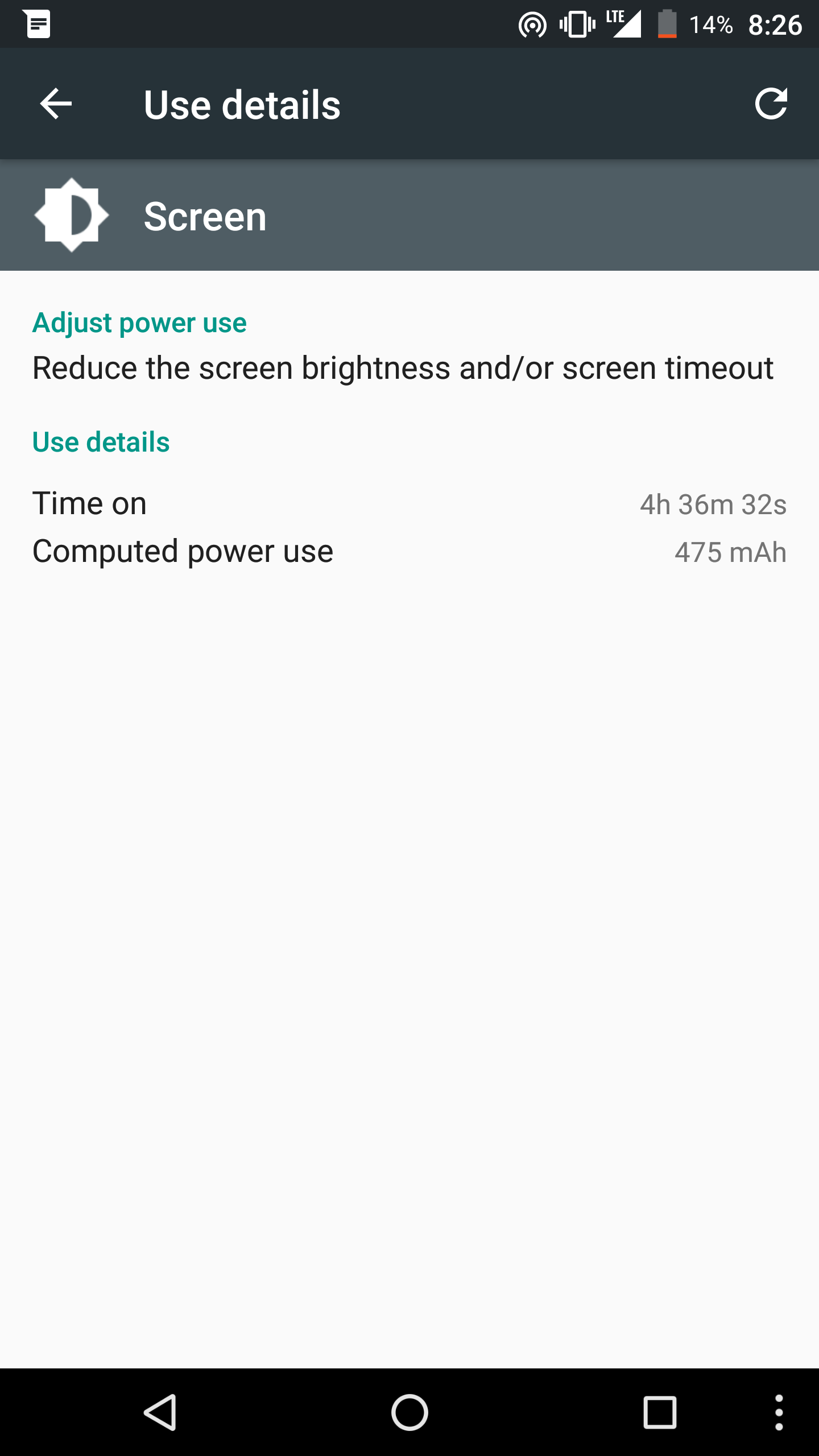The height and width of the screenshot is (1456, 819).
Task: Open the recent apps view
Action: [x=660, y=1412]
